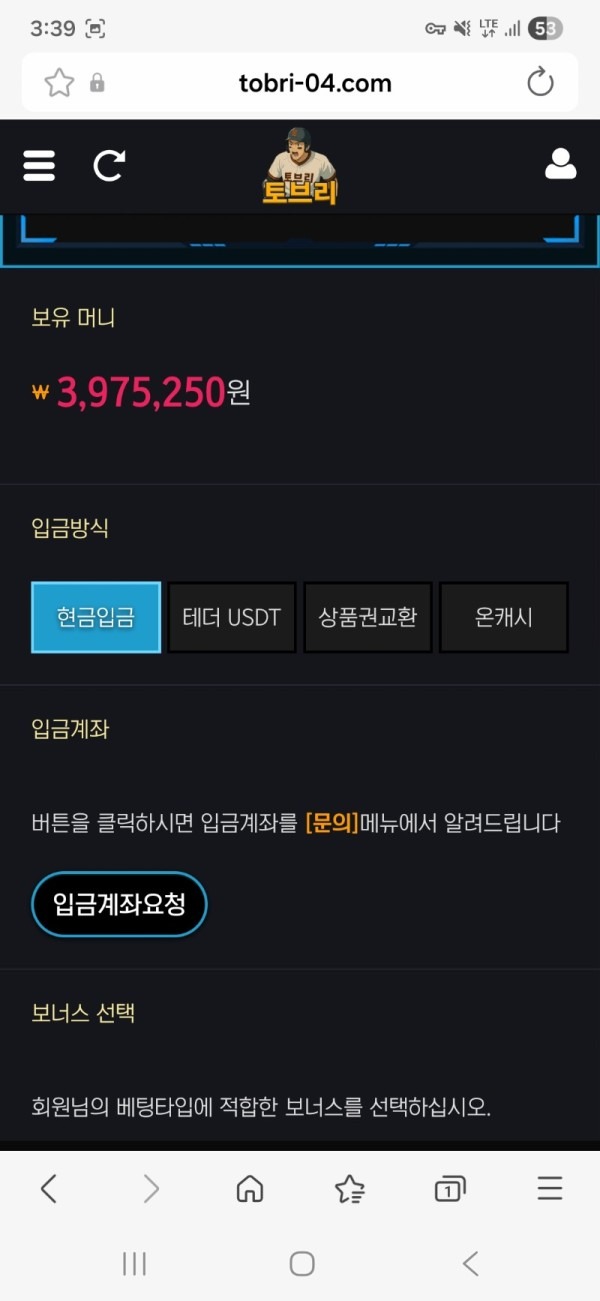Open system recent apps
The width and height of the screenshot is (600, 1301).
[134, 1263]
